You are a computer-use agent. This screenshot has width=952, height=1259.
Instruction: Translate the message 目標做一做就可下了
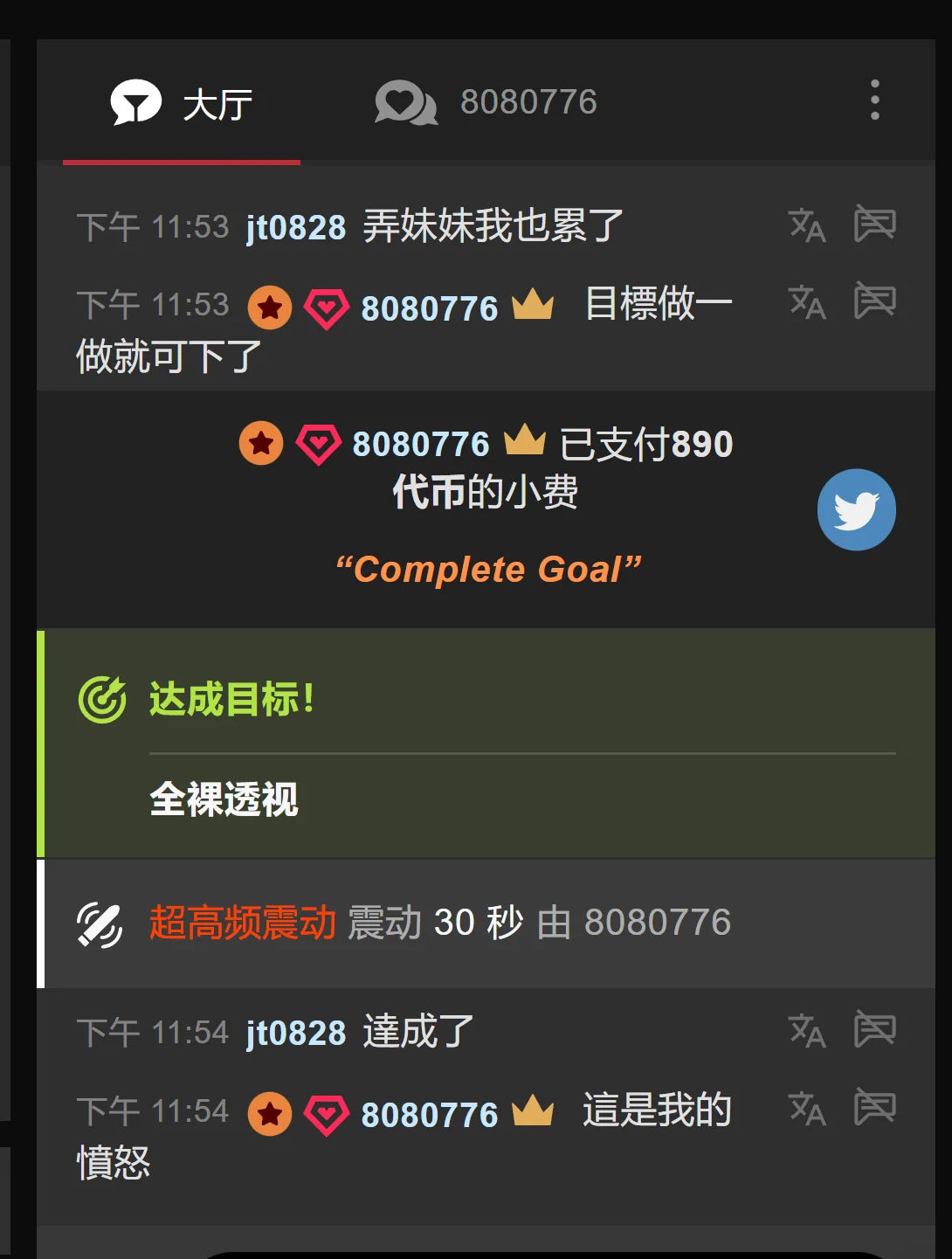[x=807, y=302]
